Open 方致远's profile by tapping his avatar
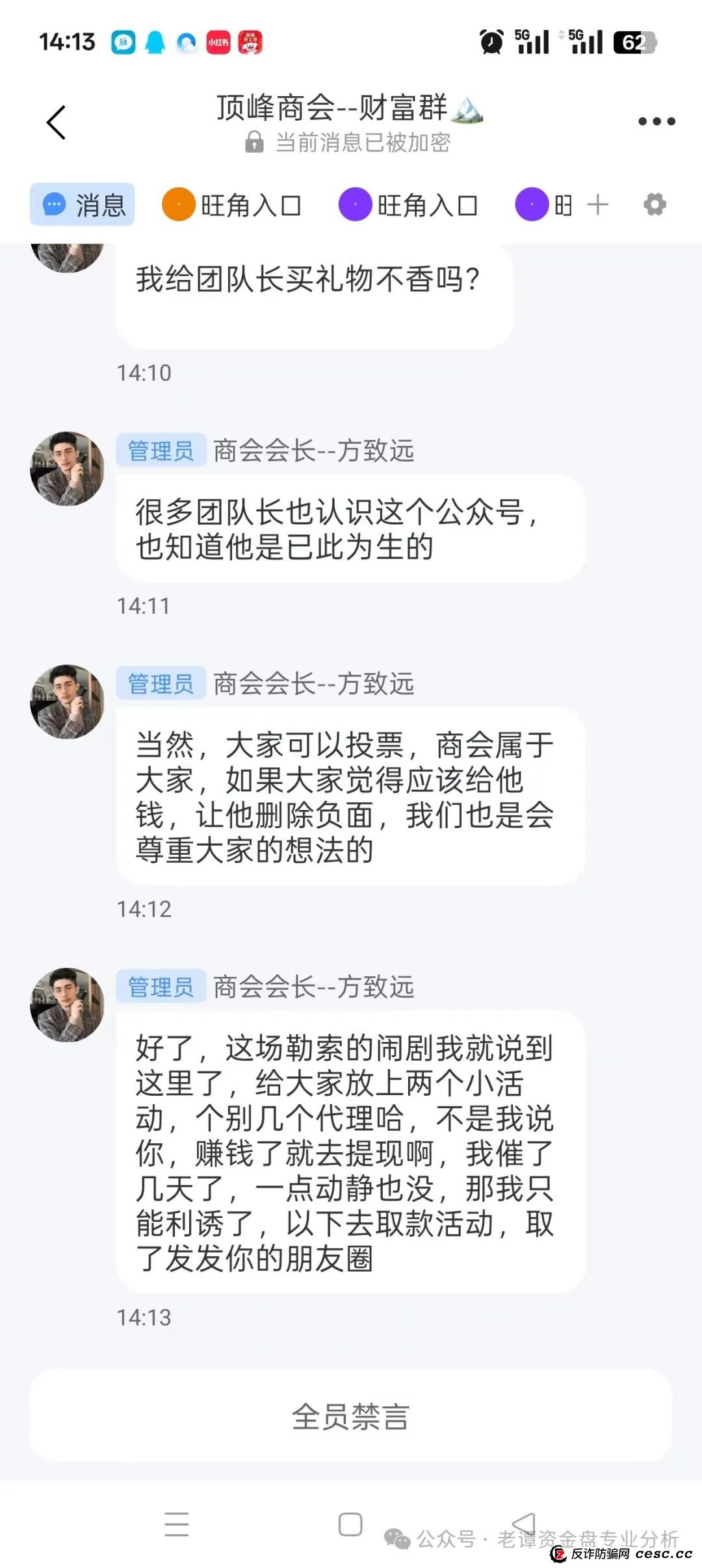This screenshot has width=702, height=1568. [67, 695]
